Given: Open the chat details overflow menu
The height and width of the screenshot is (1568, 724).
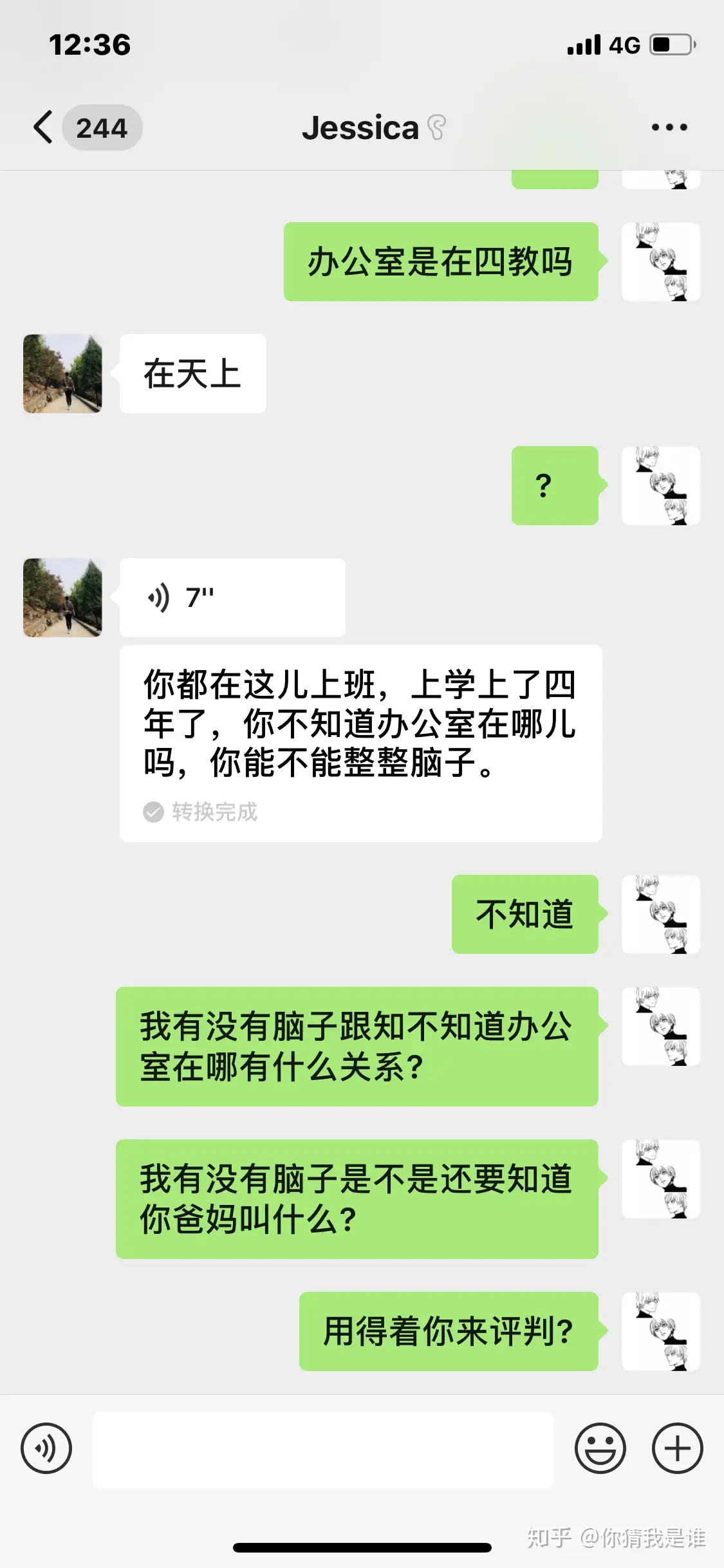Looking at the screenshot, I should pyautogui.click(x=669, y=127).
